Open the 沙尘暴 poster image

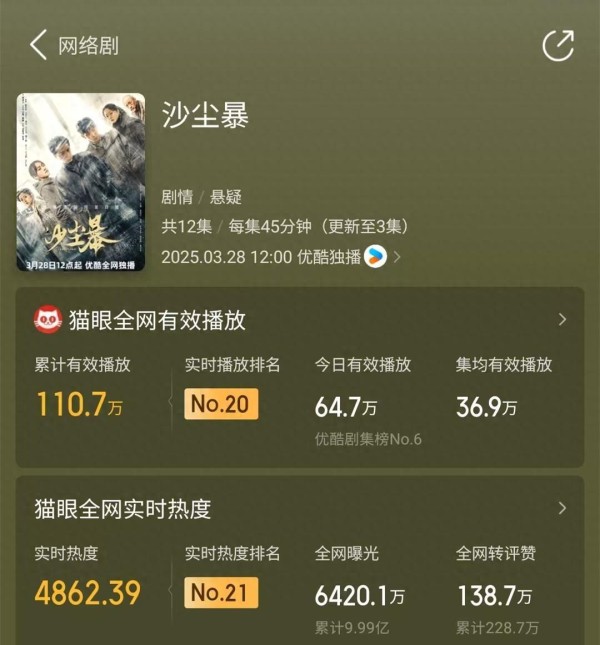[81, 183]
